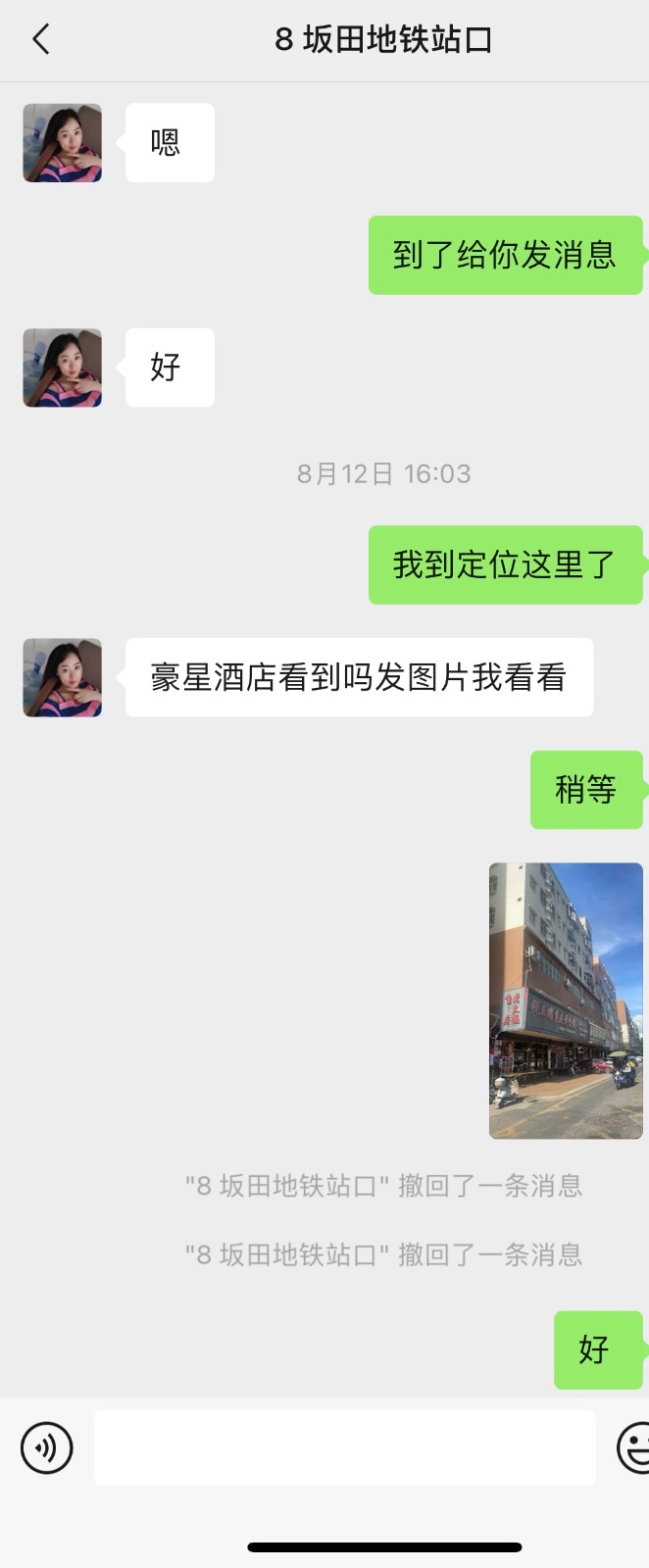Open the contact's avatar beside 豪星酒店 message
Screen dimensions: 649x1568
63,678
